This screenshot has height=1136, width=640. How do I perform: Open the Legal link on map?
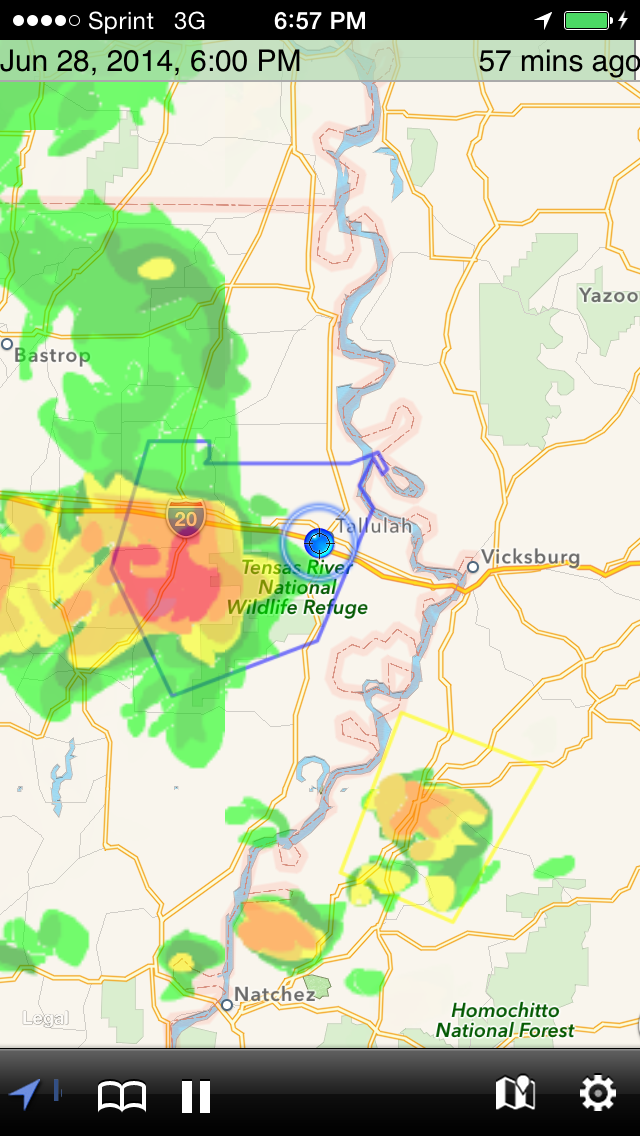(45, 1019)
